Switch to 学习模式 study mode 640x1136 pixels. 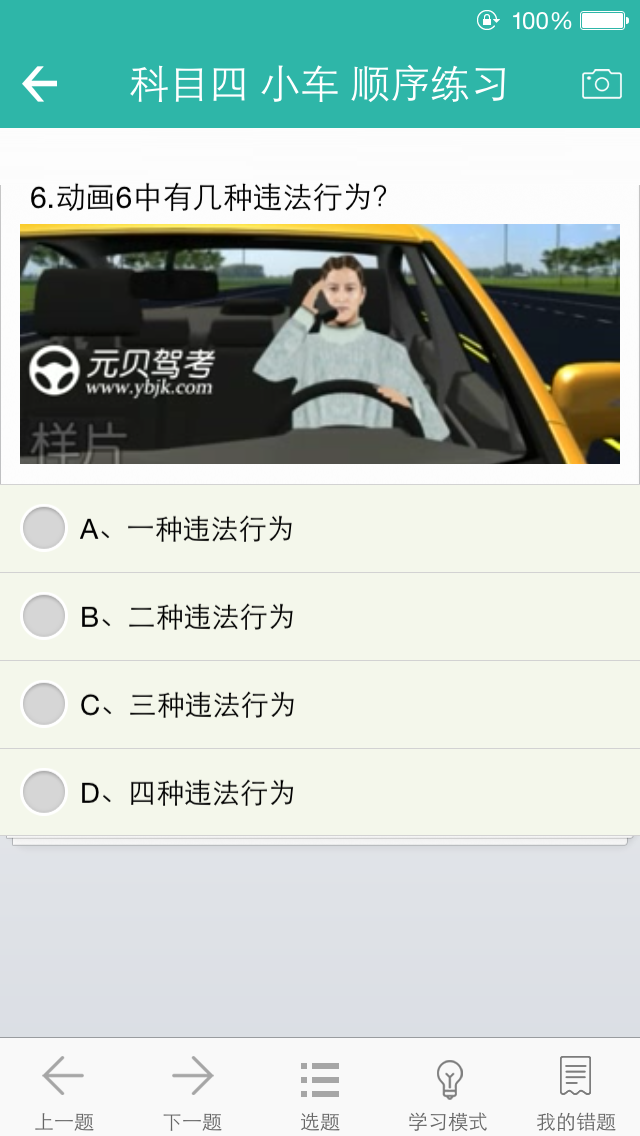[x=448, y=1092]
